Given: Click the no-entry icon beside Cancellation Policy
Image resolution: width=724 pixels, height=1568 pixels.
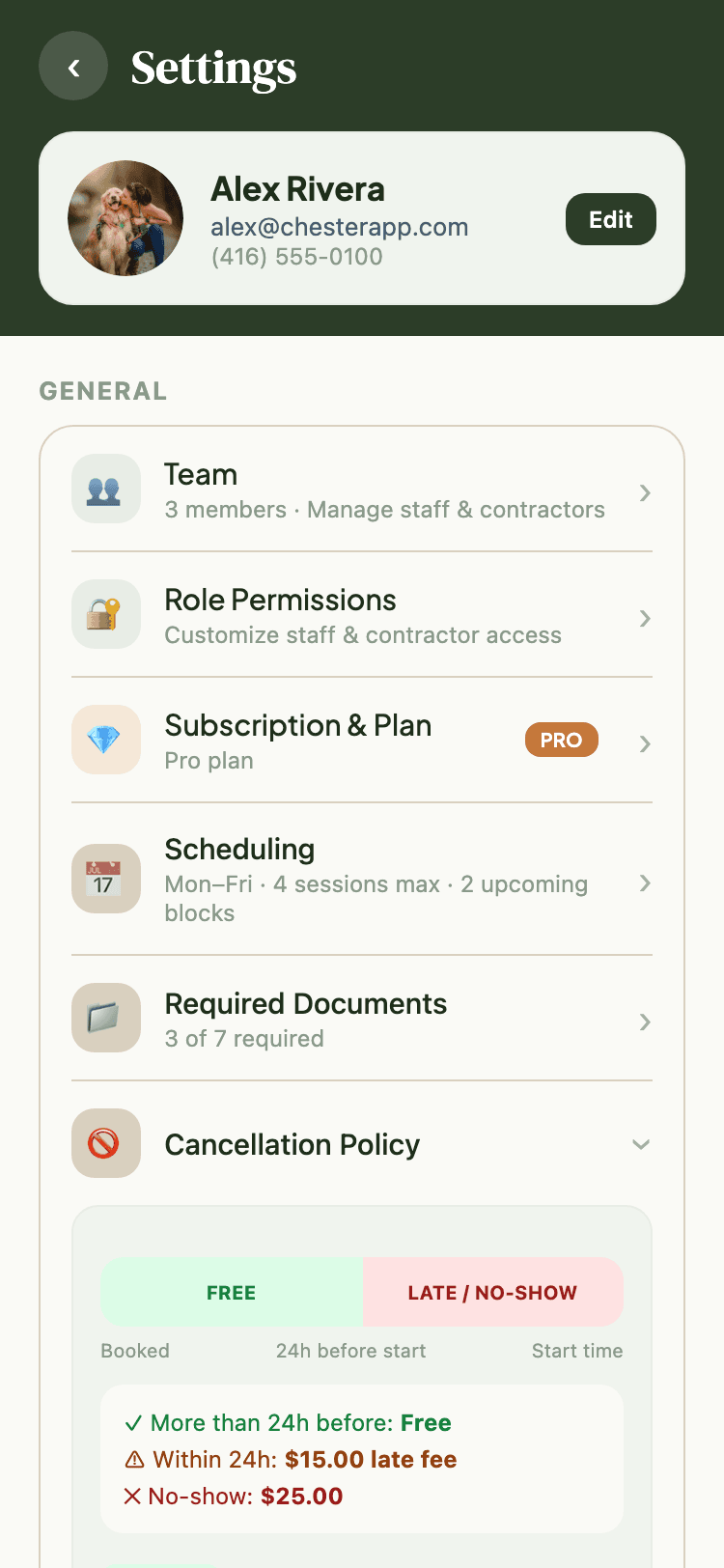Looking at the screenshot, I should tap(106, 1143).
